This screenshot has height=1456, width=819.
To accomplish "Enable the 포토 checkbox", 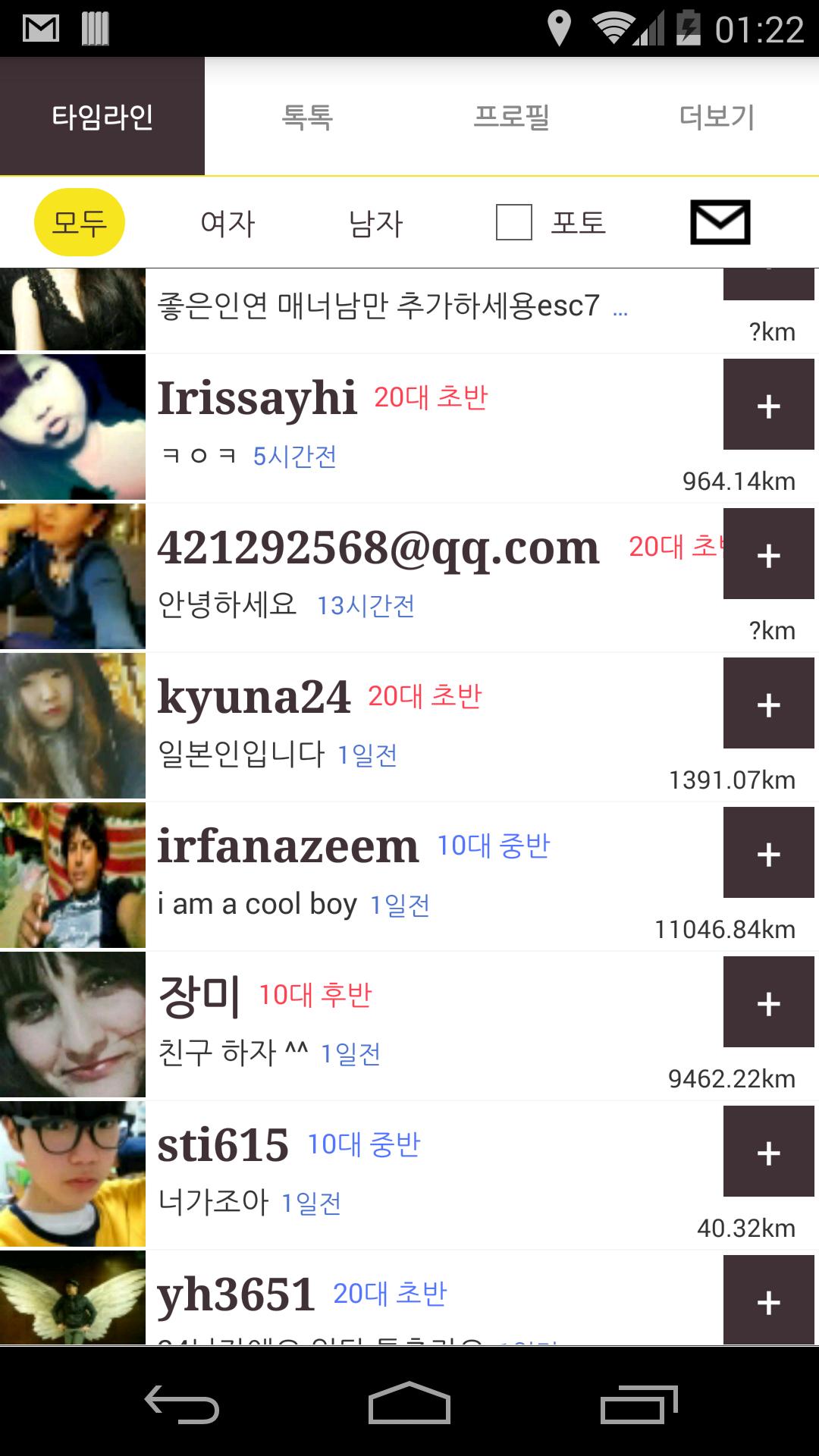I will tap(514, 222).
